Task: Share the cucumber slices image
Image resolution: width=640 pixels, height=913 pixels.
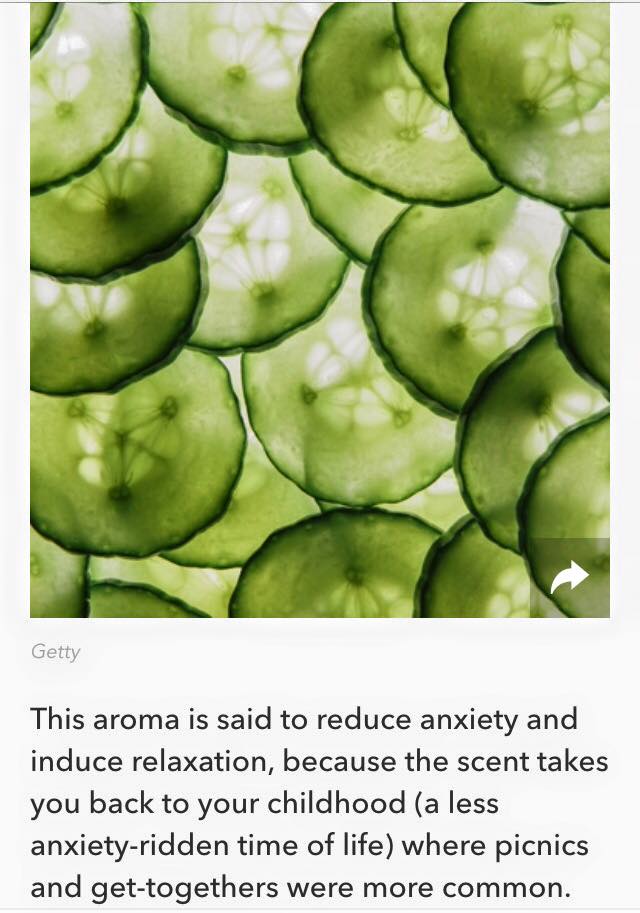Action: 570,577
